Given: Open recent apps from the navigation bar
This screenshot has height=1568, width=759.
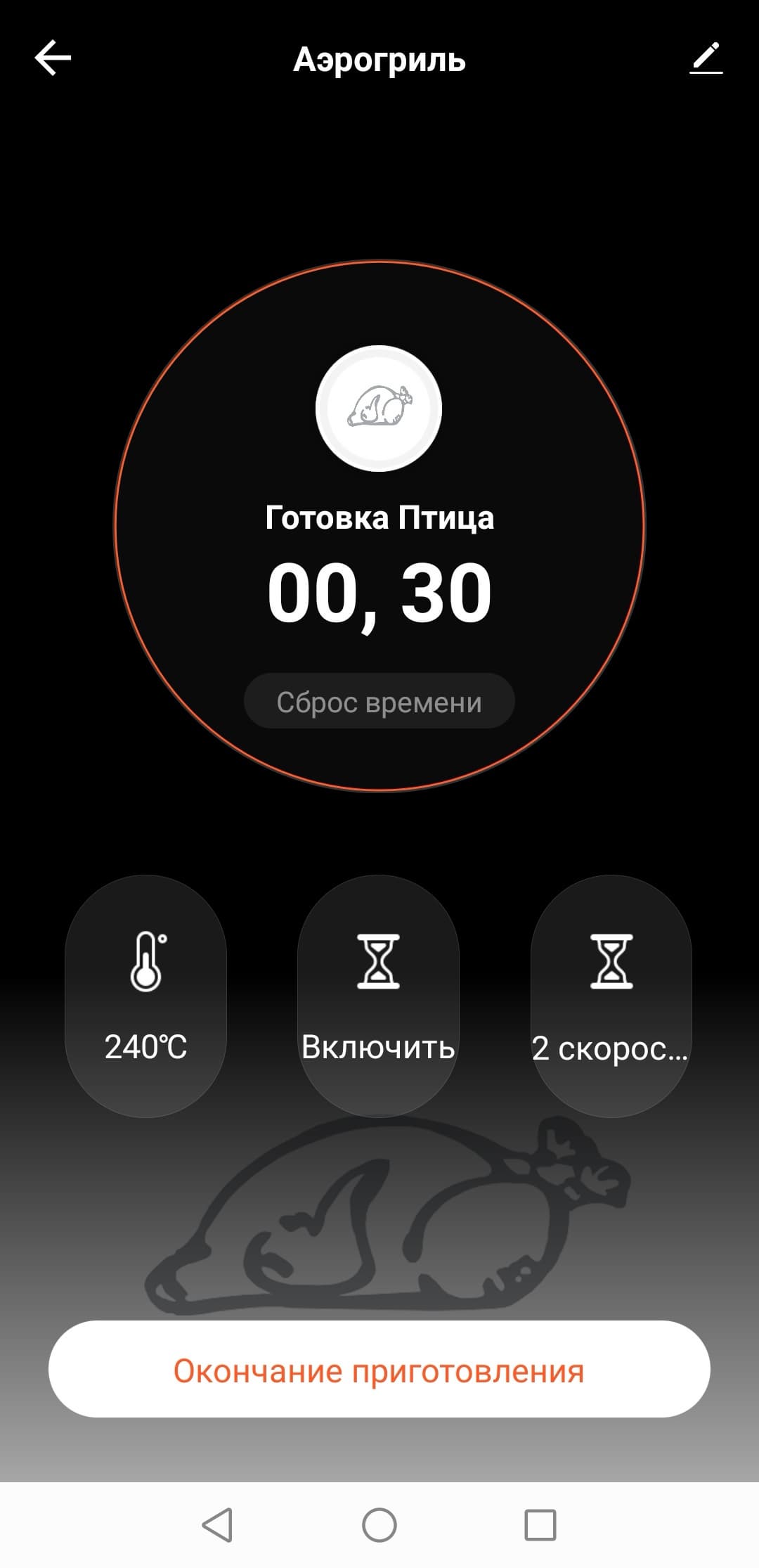Looking at the screenshot, I should coord(540,1524).
